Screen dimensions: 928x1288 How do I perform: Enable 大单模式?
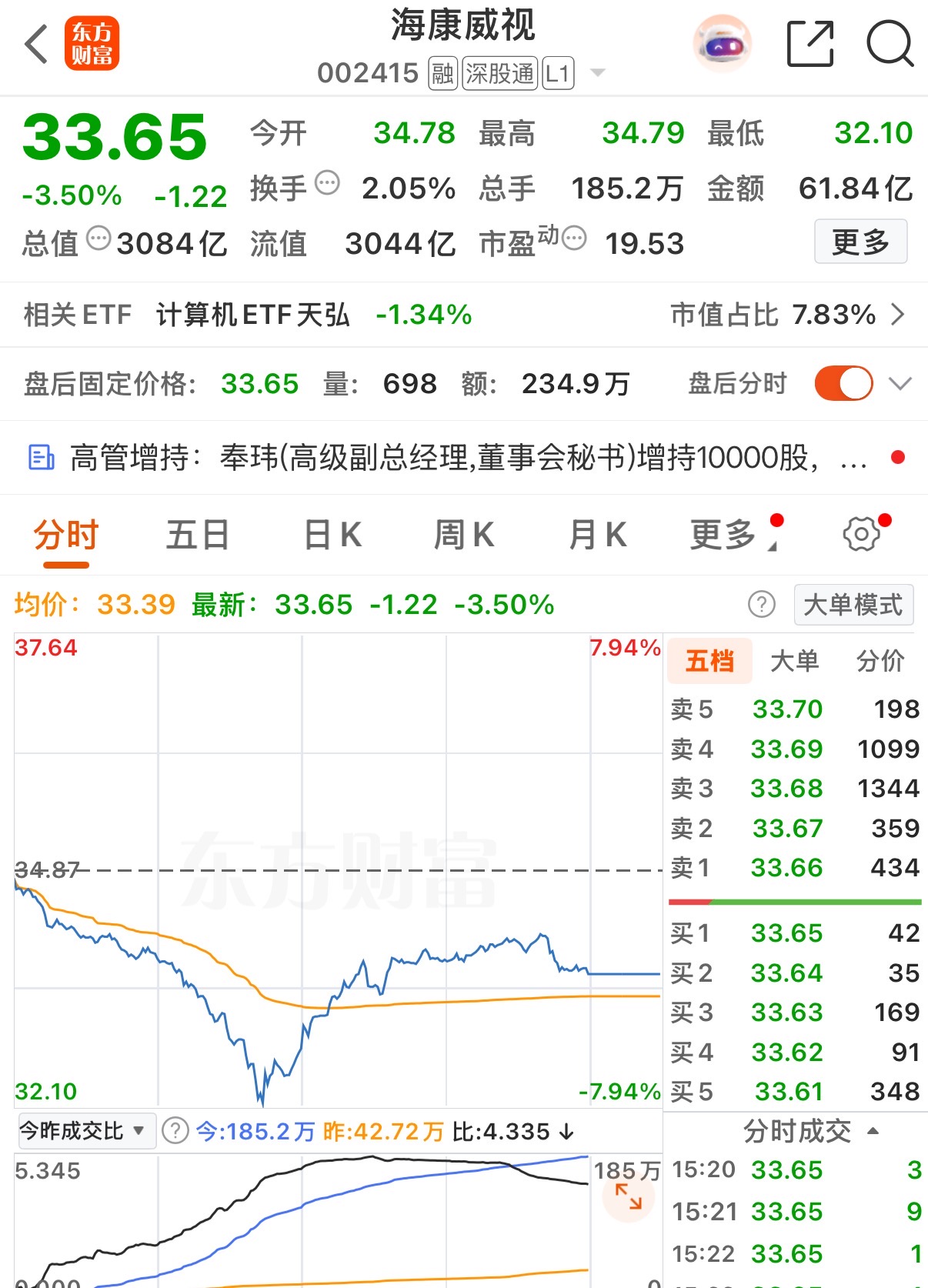853,605
